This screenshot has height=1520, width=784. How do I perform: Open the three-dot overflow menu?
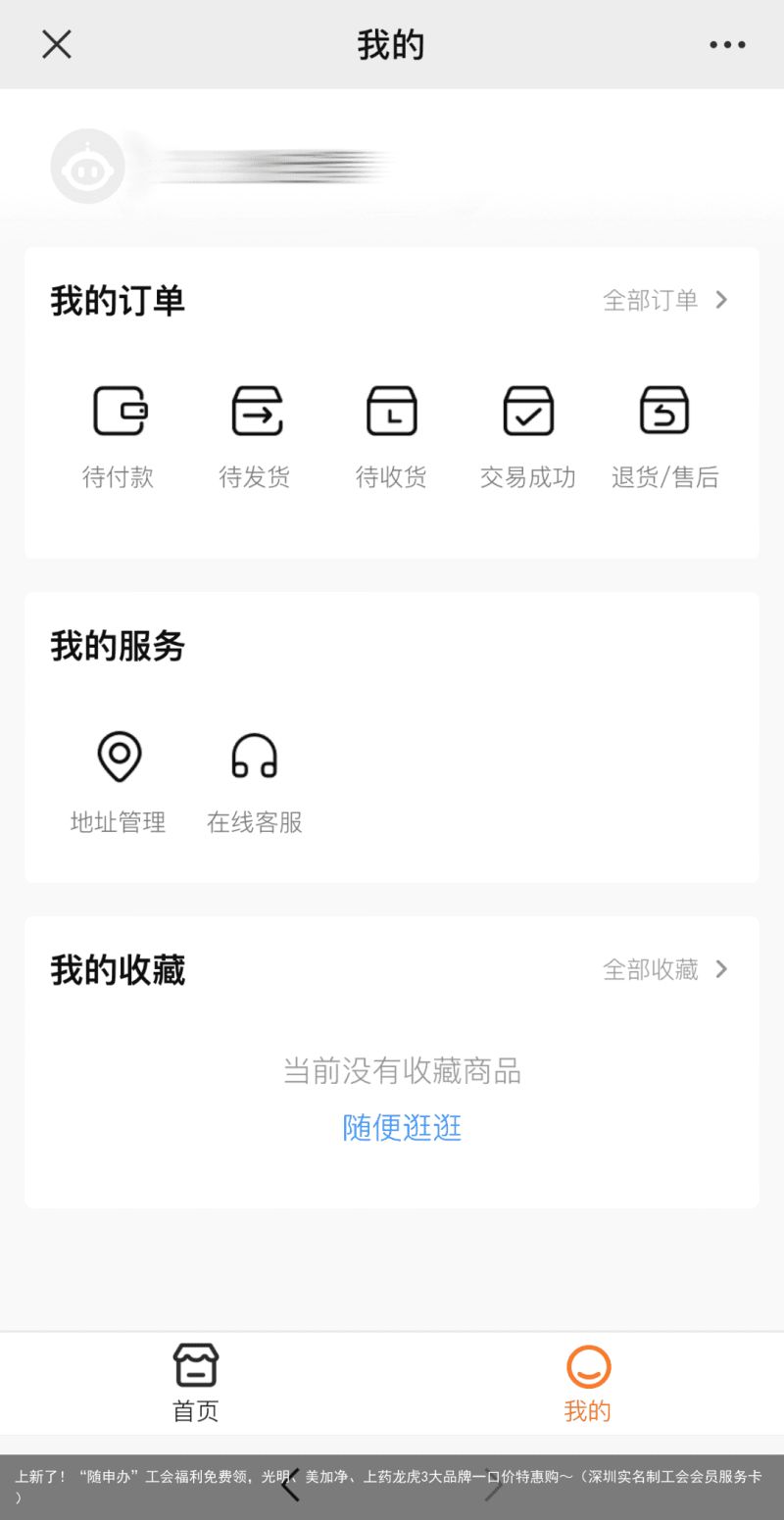pyautogui.click(x=727, y=44)
